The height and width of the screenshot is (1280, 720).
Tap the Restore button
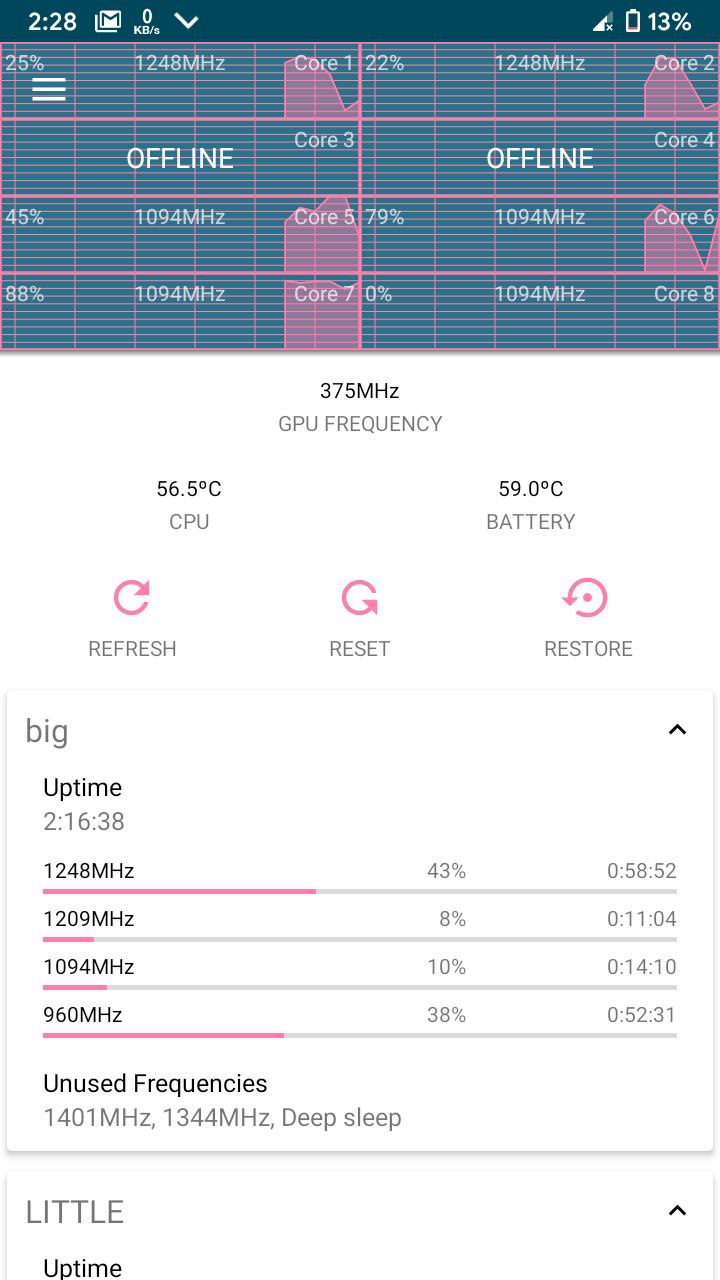coord(588,619)
